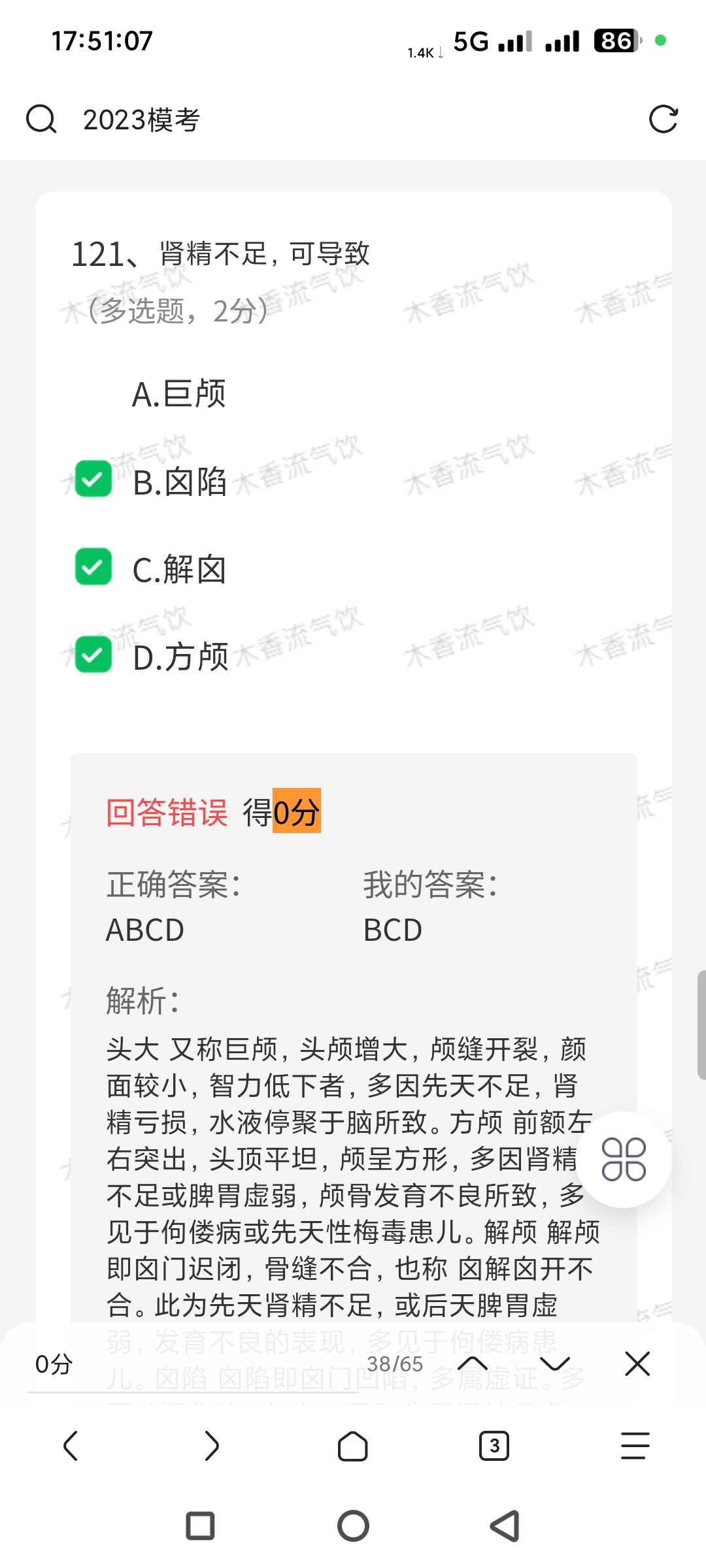The height and width of the screenshot is (1568, 706).
Task: Open the browser tab switcher showing 3
Action: pos(494,1446)
